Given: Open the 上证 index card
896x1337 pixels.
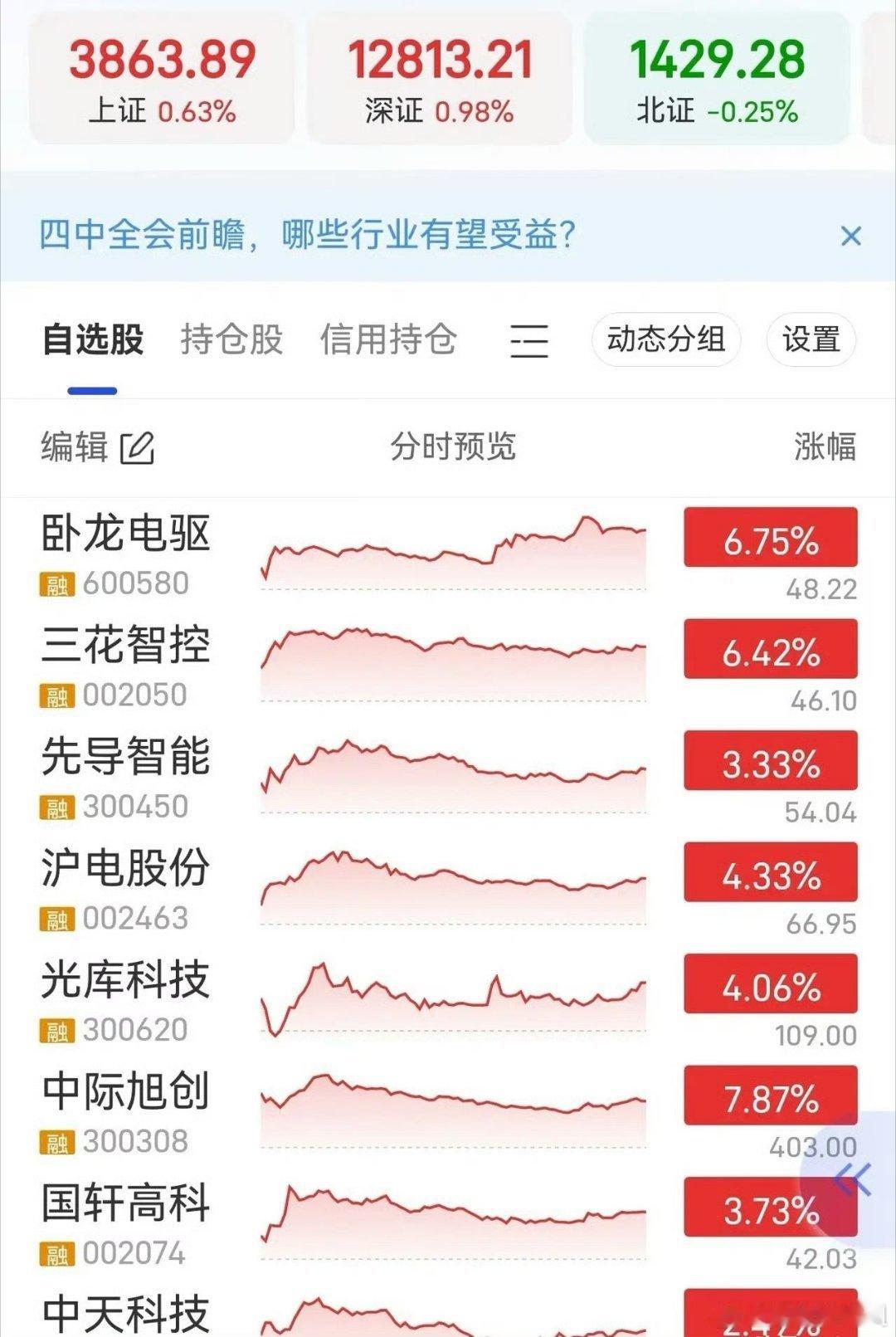Looking at the screenshot, I should 162,77.
